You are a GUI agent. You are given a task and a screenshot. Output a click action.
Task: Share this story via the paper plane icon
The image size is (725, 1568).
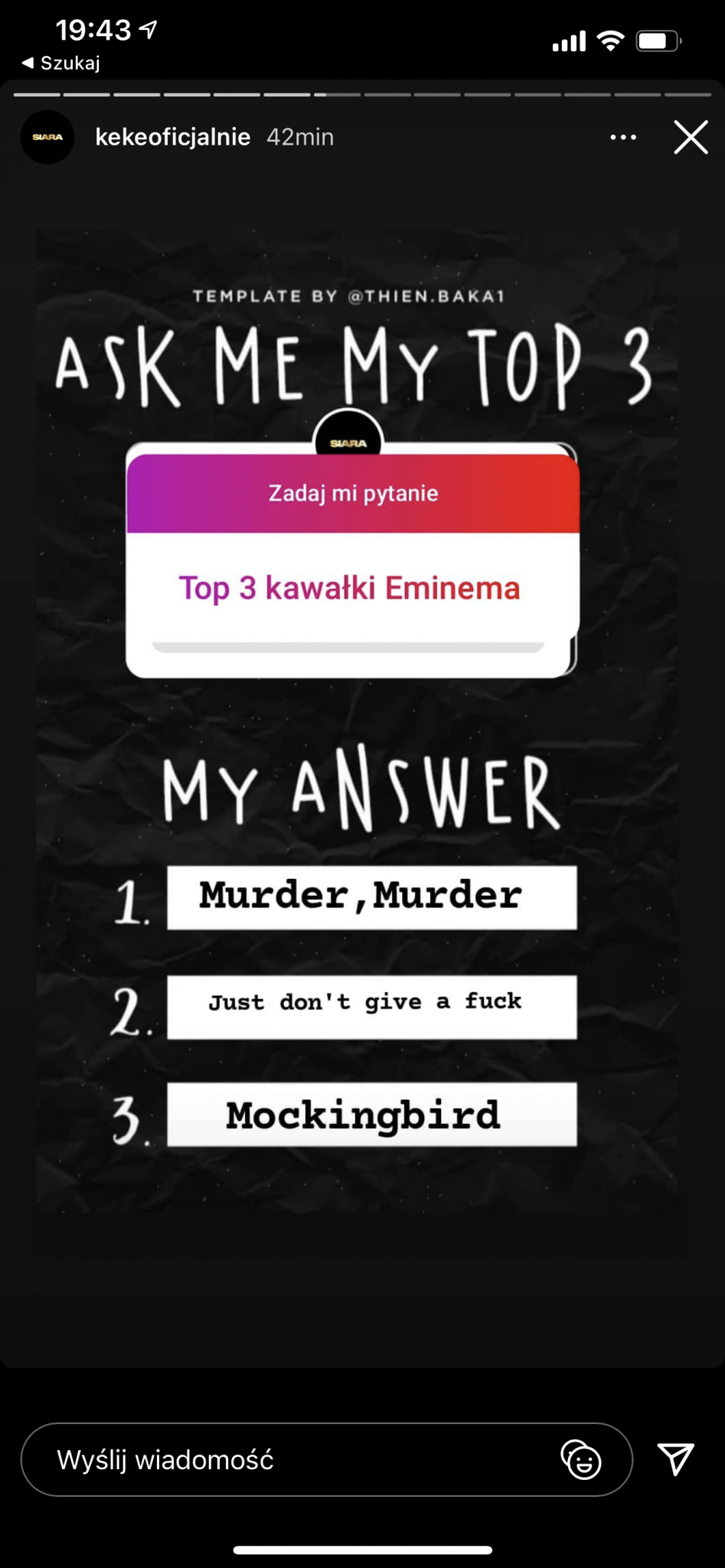(x=675, y=1459)
